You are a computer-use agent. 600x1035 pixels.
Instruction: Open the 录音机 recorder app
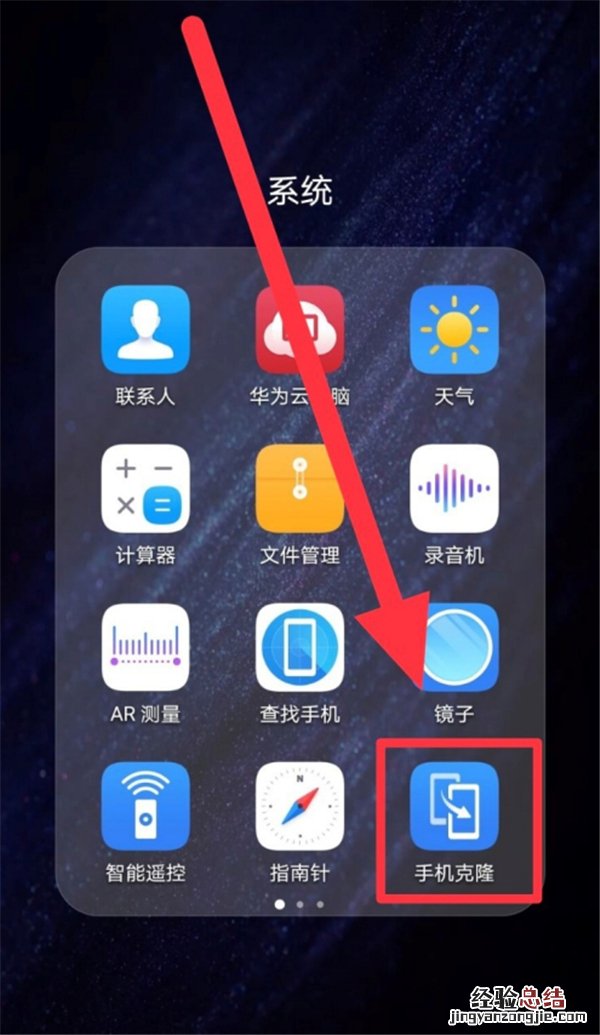[x=454, y=488]
